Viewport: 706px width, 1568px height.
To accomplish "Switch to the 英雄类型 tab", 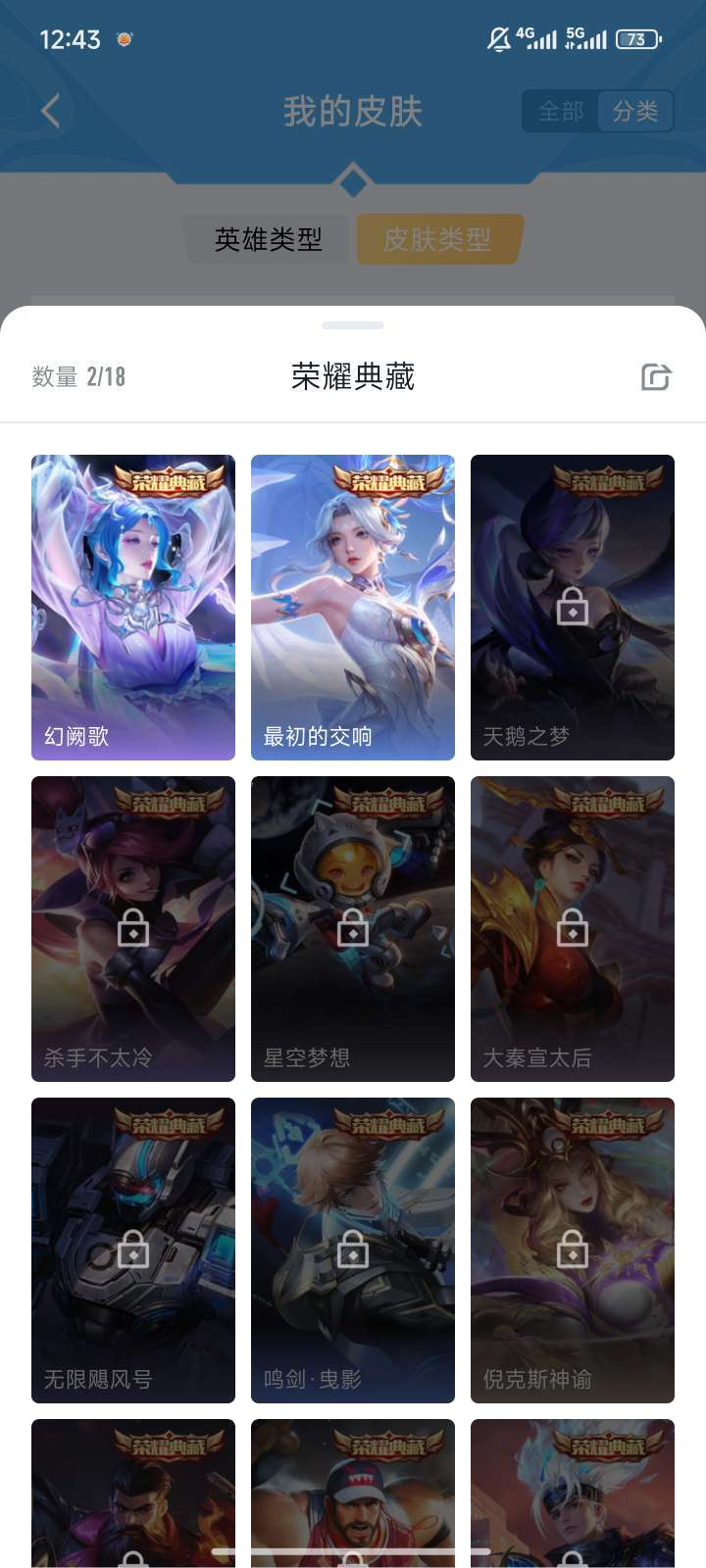I will coord(268,239).
